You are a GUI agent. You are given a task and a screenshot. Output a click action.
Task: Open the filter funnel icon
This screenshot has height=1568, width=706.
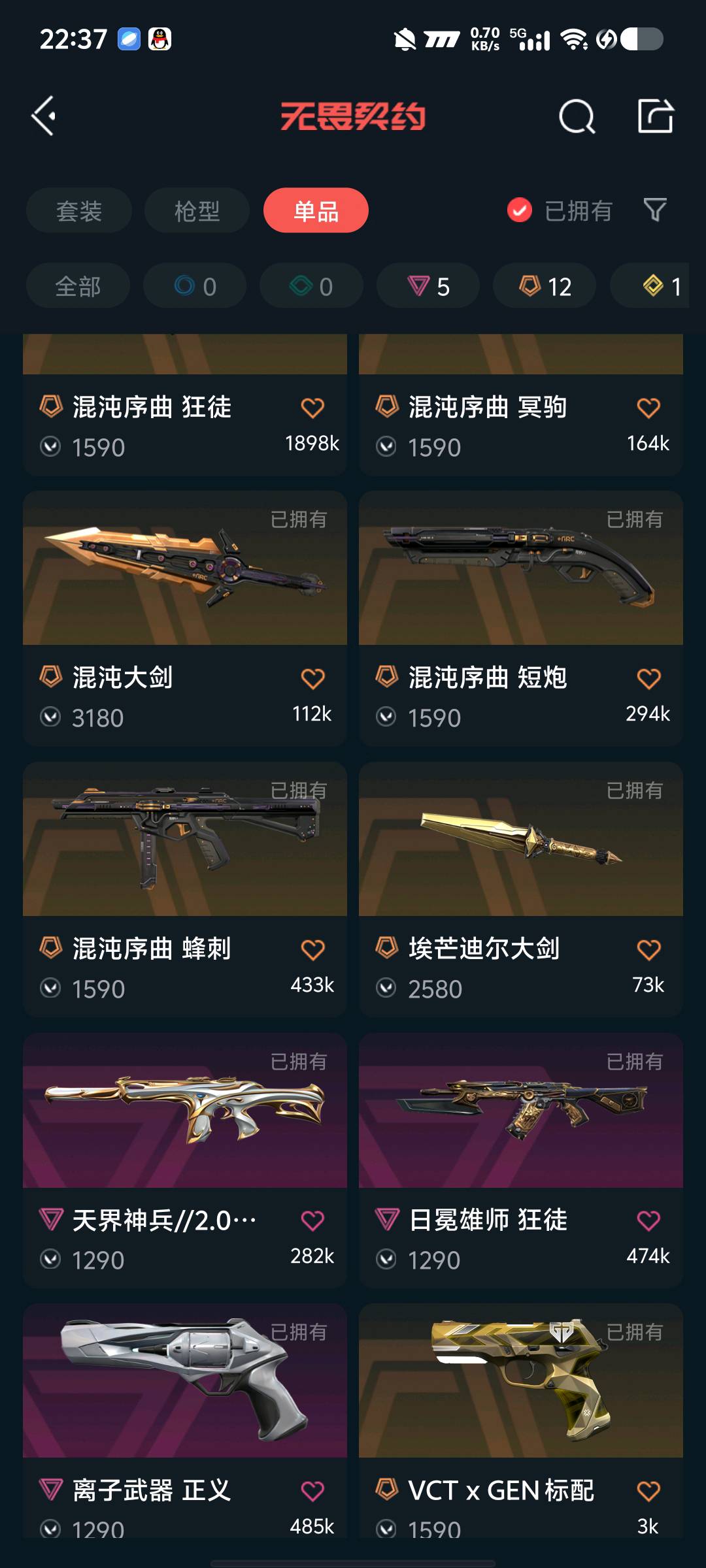point(654,210)
